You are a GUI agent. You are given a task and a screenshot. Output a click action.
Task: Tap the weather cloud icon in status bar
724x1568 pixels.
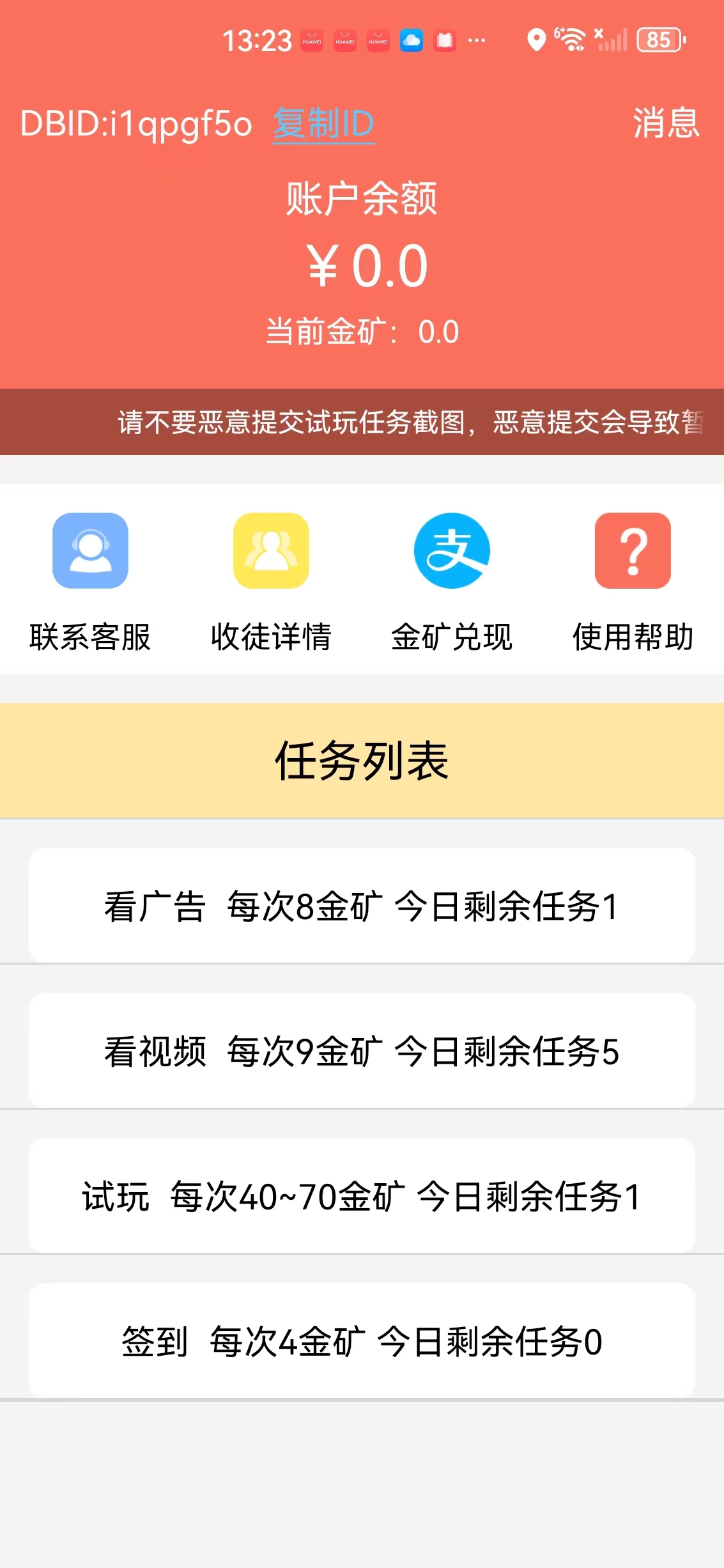click(x=412, y=40)
